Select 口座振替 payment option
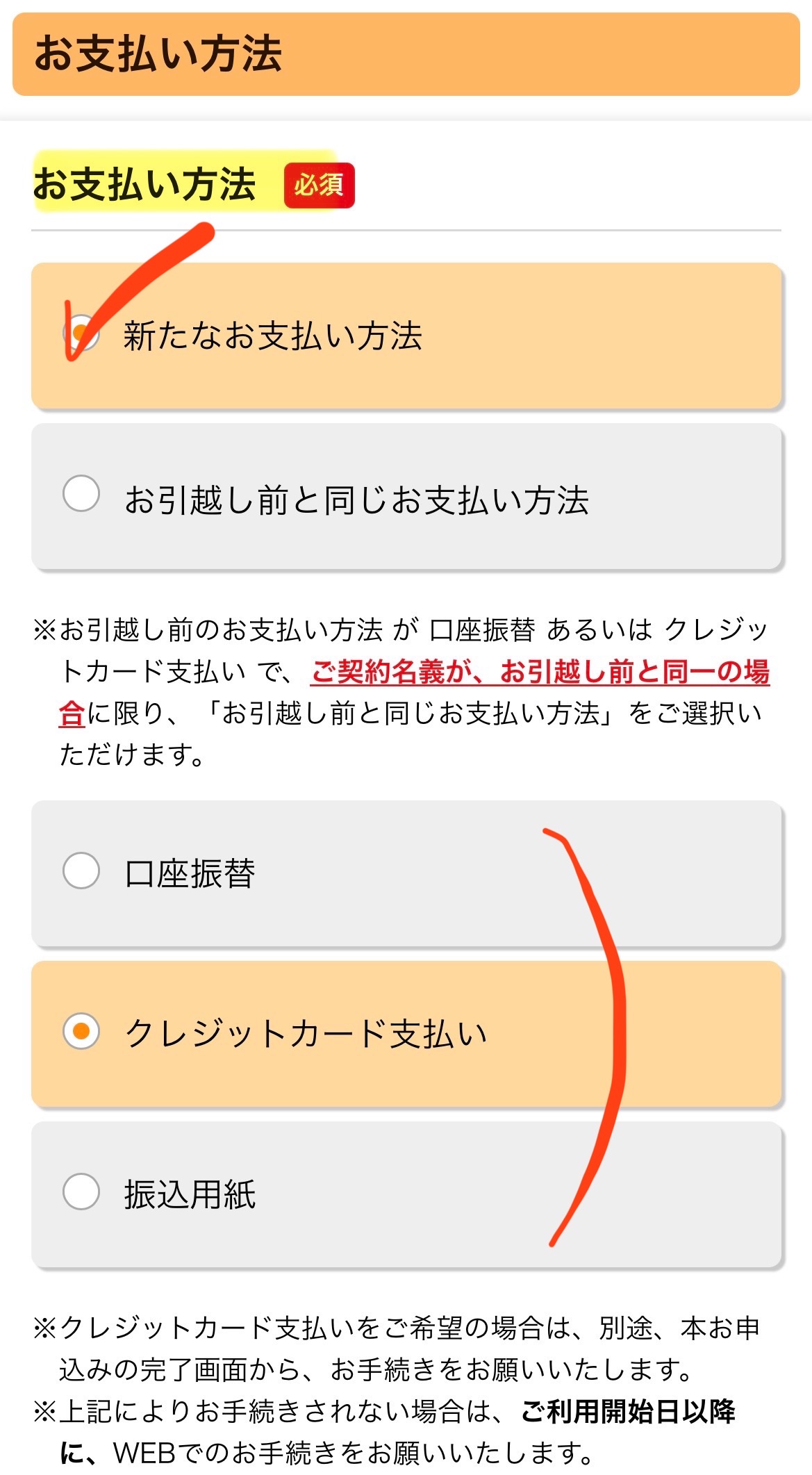812x1475 pixels. [407, 873]
